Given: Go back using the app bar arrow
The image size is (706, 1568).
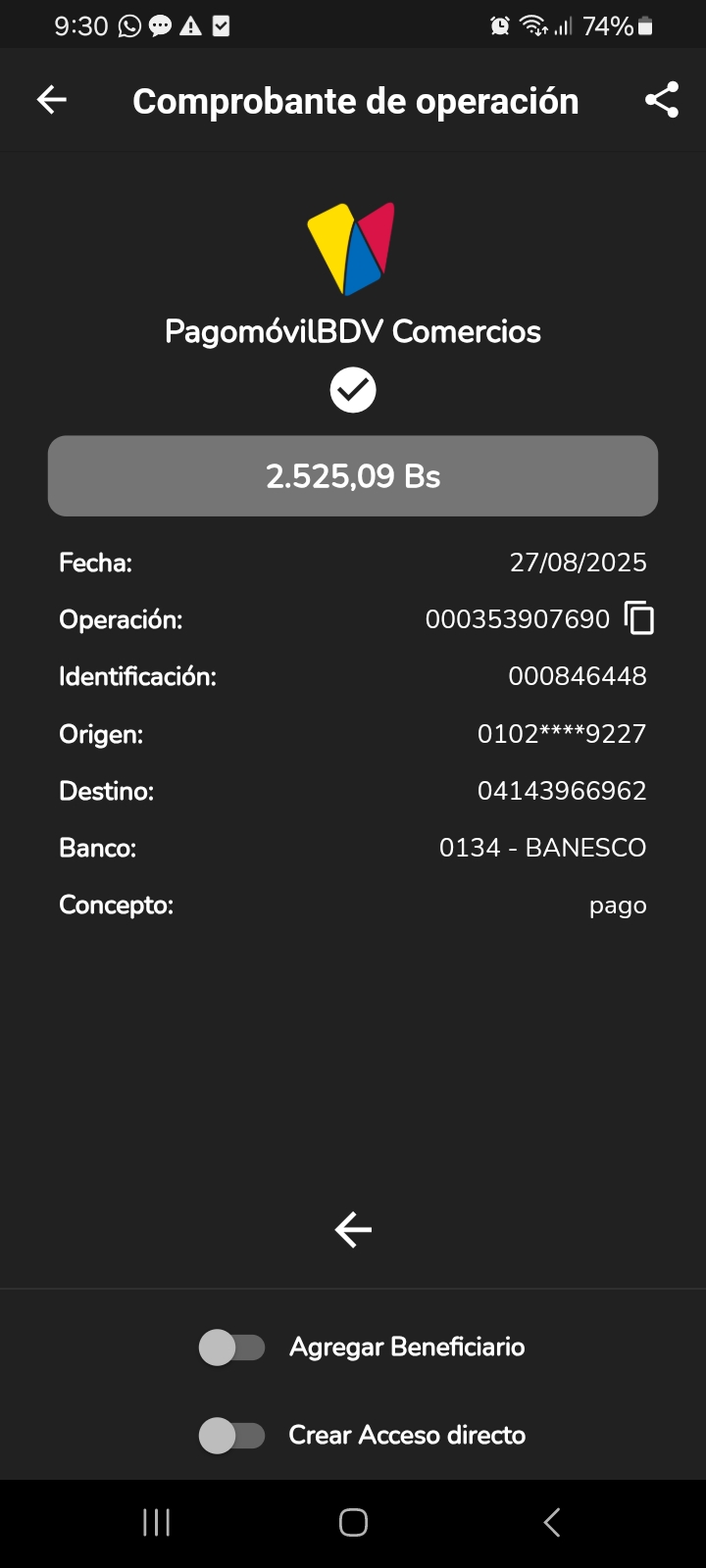Looking at the screenshot, I should 52,100.
